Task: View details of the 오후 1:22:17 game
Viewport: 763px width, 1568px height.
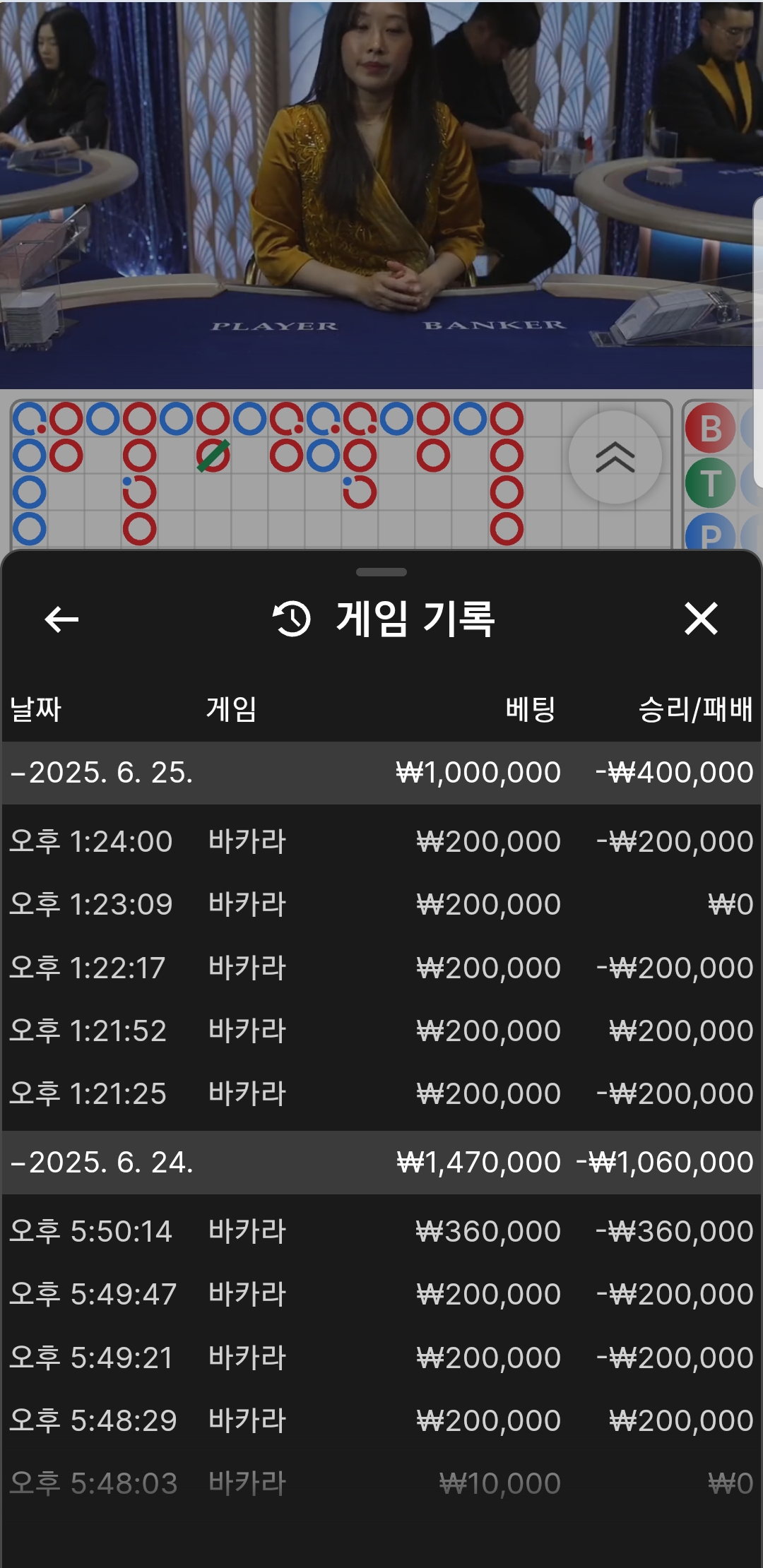Action: pyautogui.click(x=381, y=967)
